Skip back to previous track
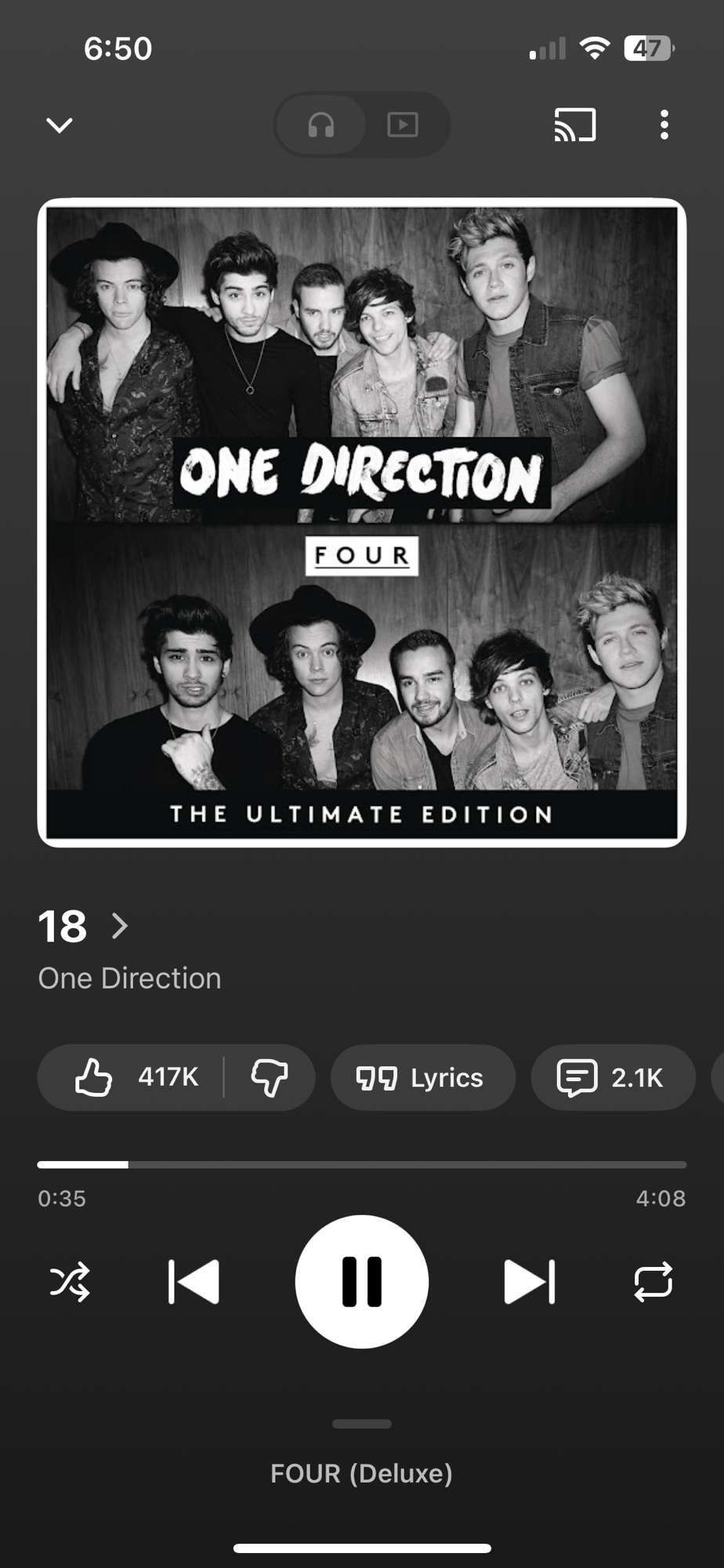The height and width of the screenshot is (1568, 724). point(194,1282)
